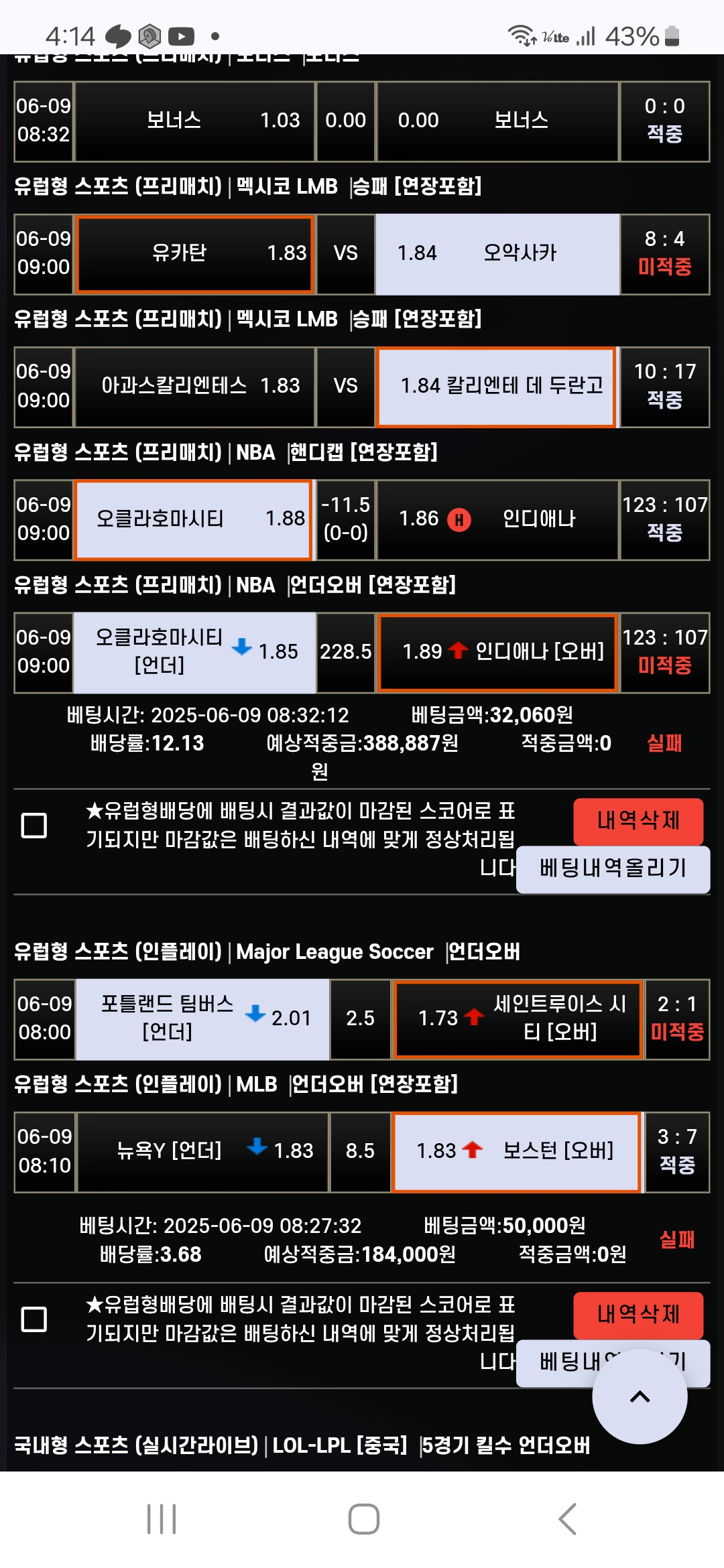Open recent apps from the navigation bar
724x1568 pixels.
click(x=162, y=1518)
